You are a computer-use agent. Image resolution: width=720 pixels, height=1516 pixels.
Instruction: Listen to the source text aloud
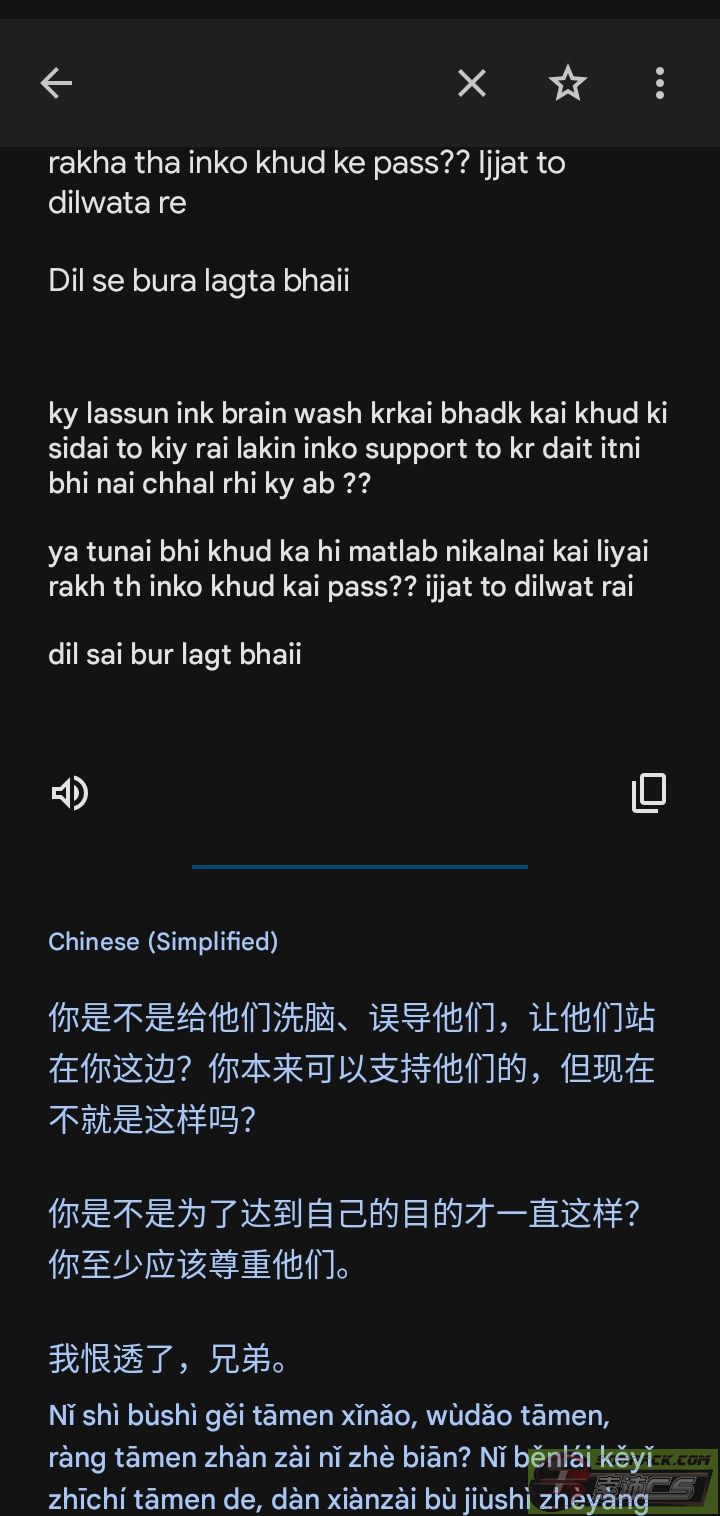[70, 793]
